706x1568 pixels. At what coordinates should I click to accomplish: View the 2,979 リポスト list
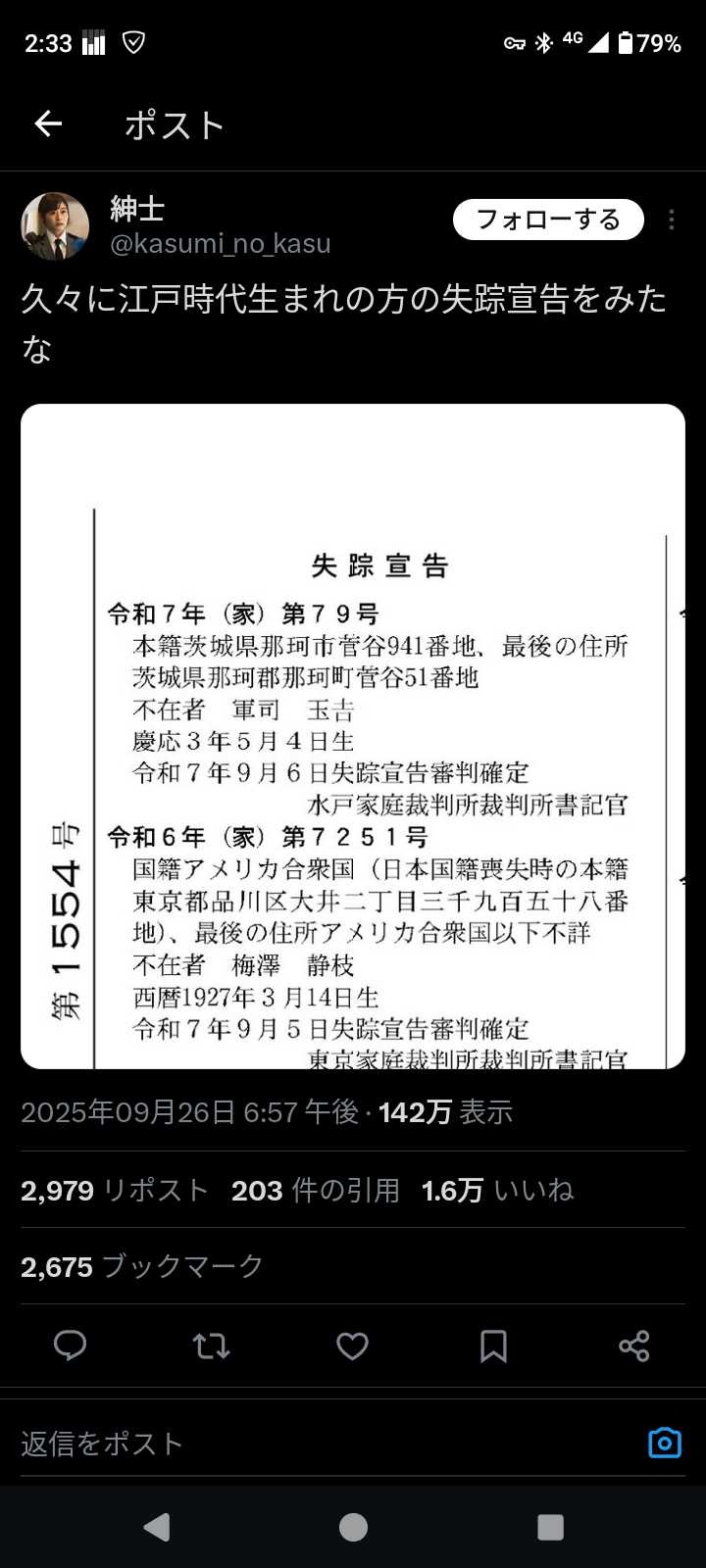tap(115, 1191)
